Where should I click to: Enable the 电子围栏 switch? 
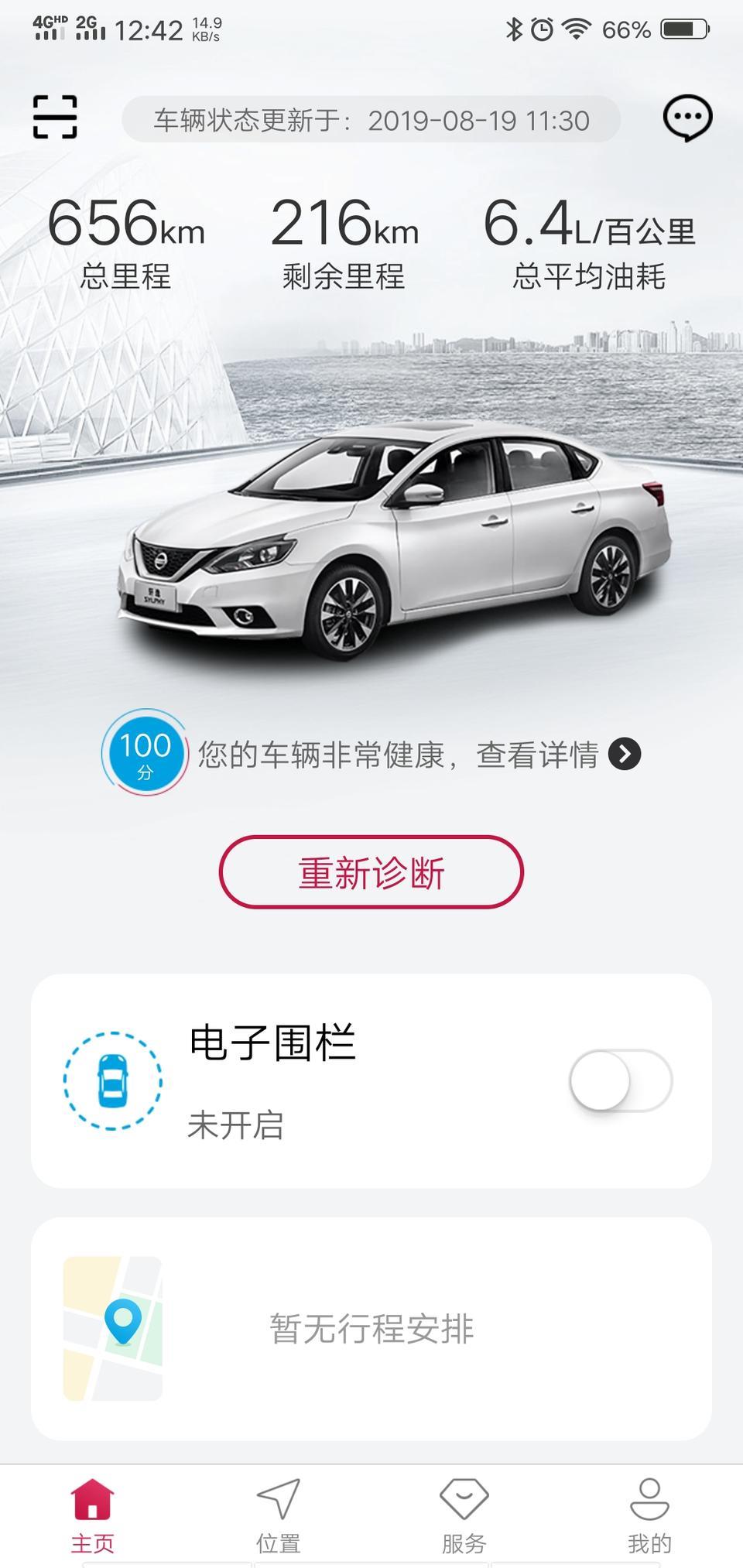point(621,1080)
